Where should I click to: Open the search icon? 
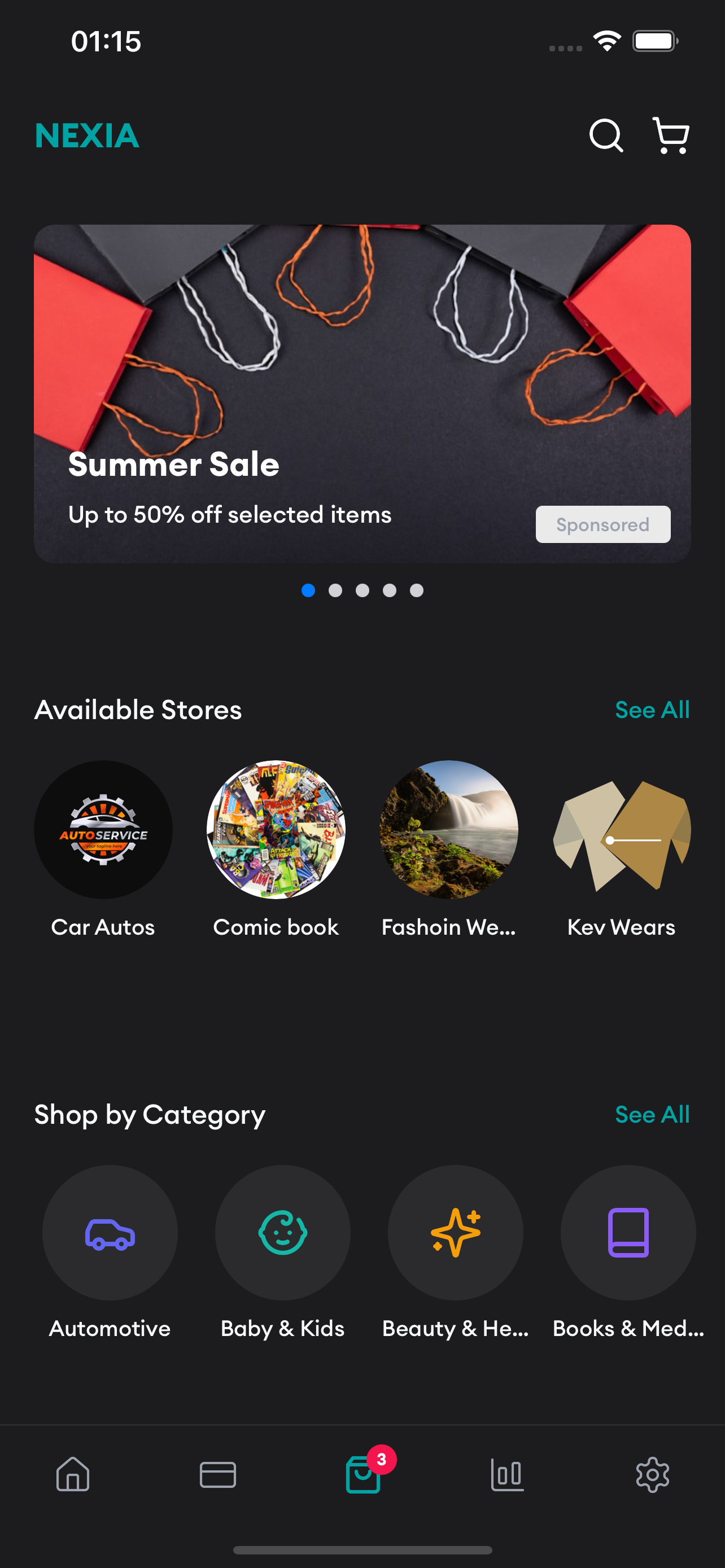[x=606, y=135]
